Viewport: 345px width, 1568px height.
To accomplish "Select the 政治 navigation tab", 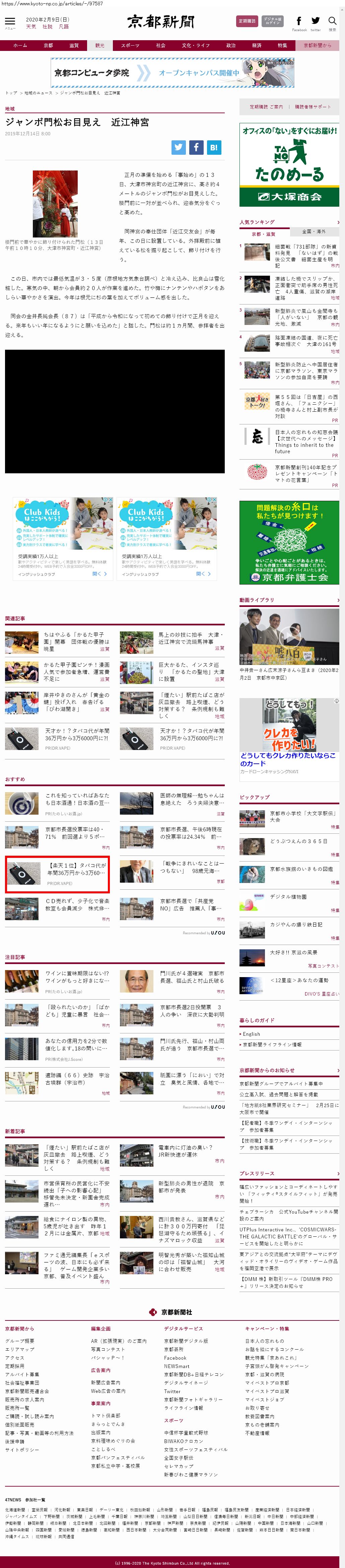I will tap(230, 46).
